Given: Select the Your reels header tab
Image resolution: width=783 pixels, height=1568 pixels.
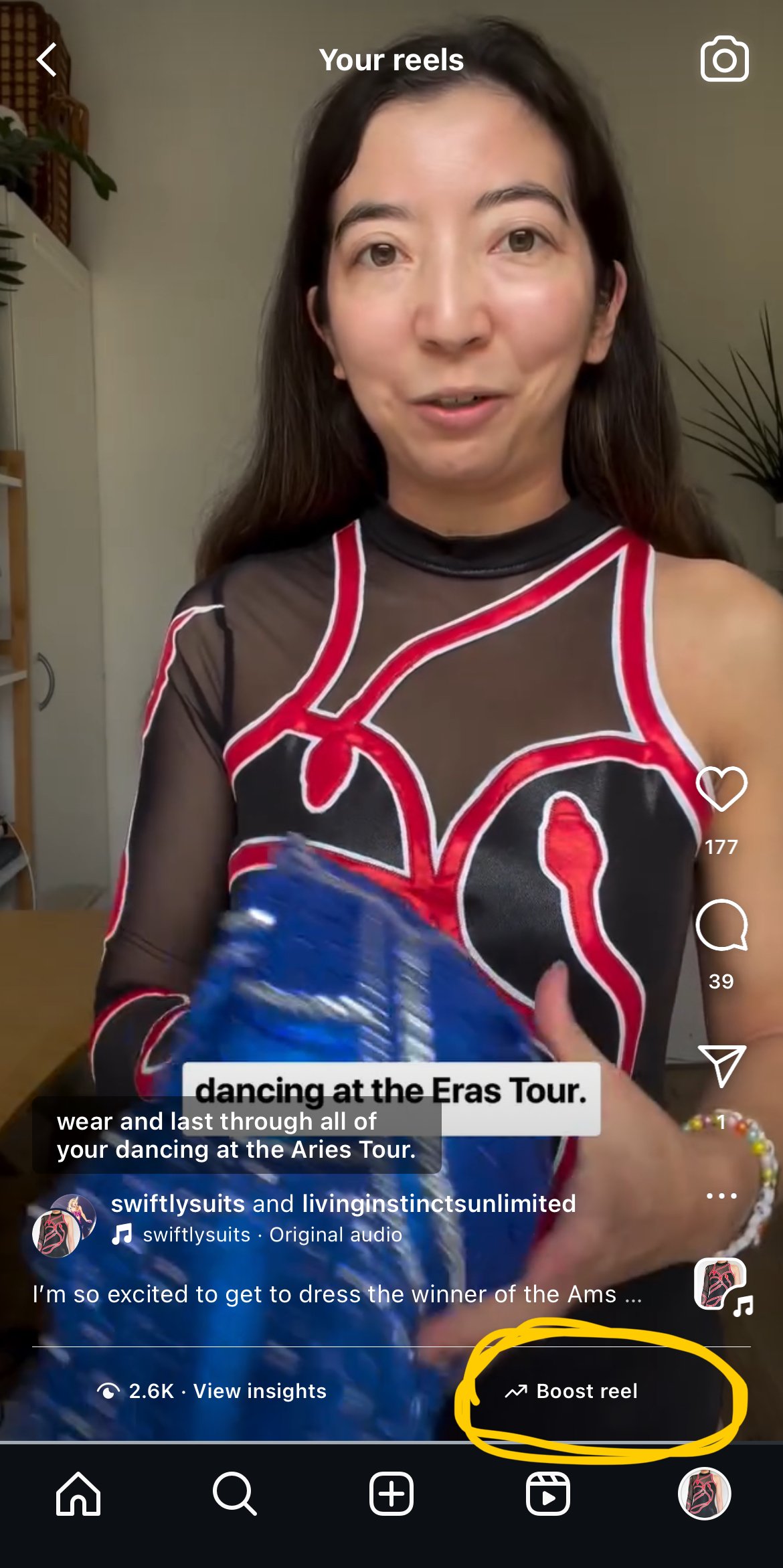Looking at the screenshot, I should pos(391,60).
